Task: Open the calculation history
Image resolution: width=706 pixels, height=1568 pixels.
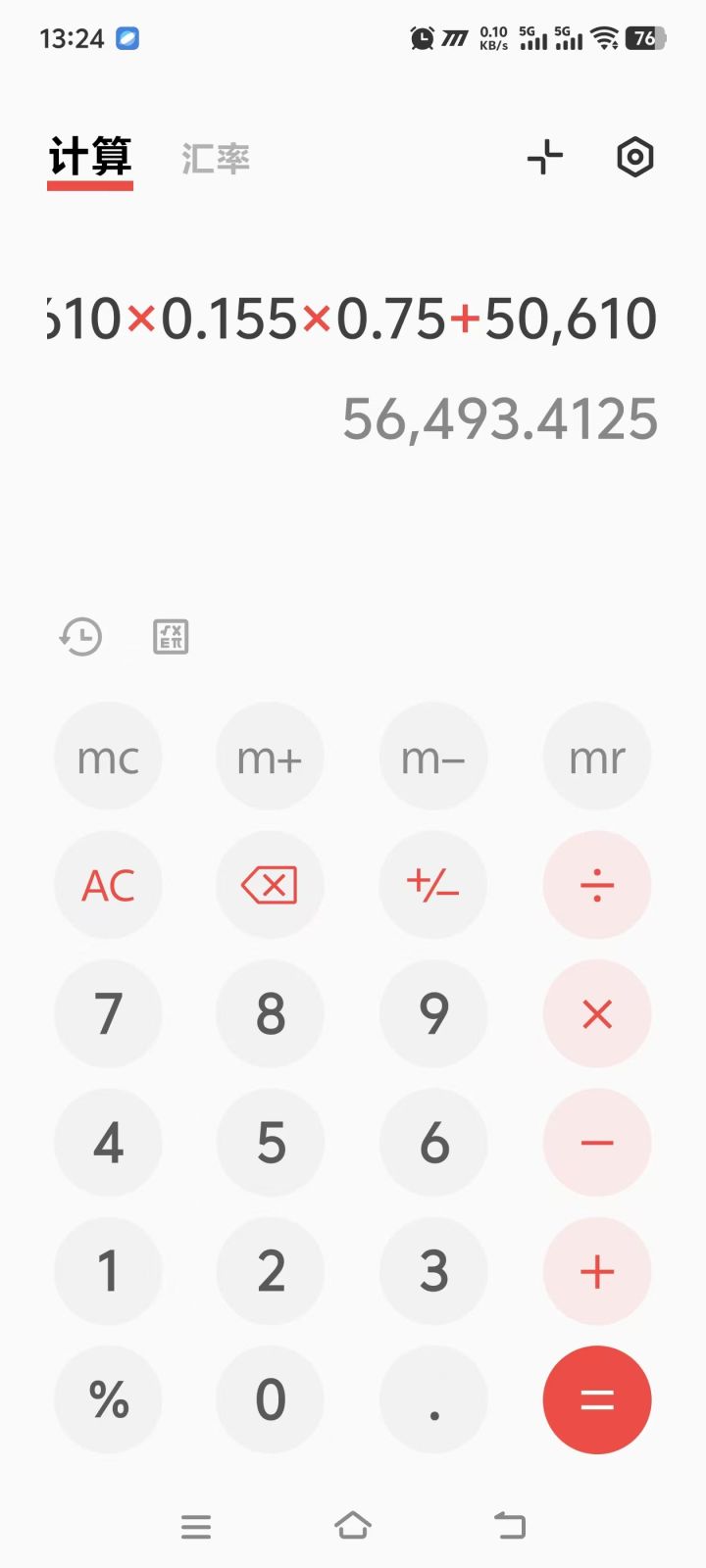Action: pos(80,637)
